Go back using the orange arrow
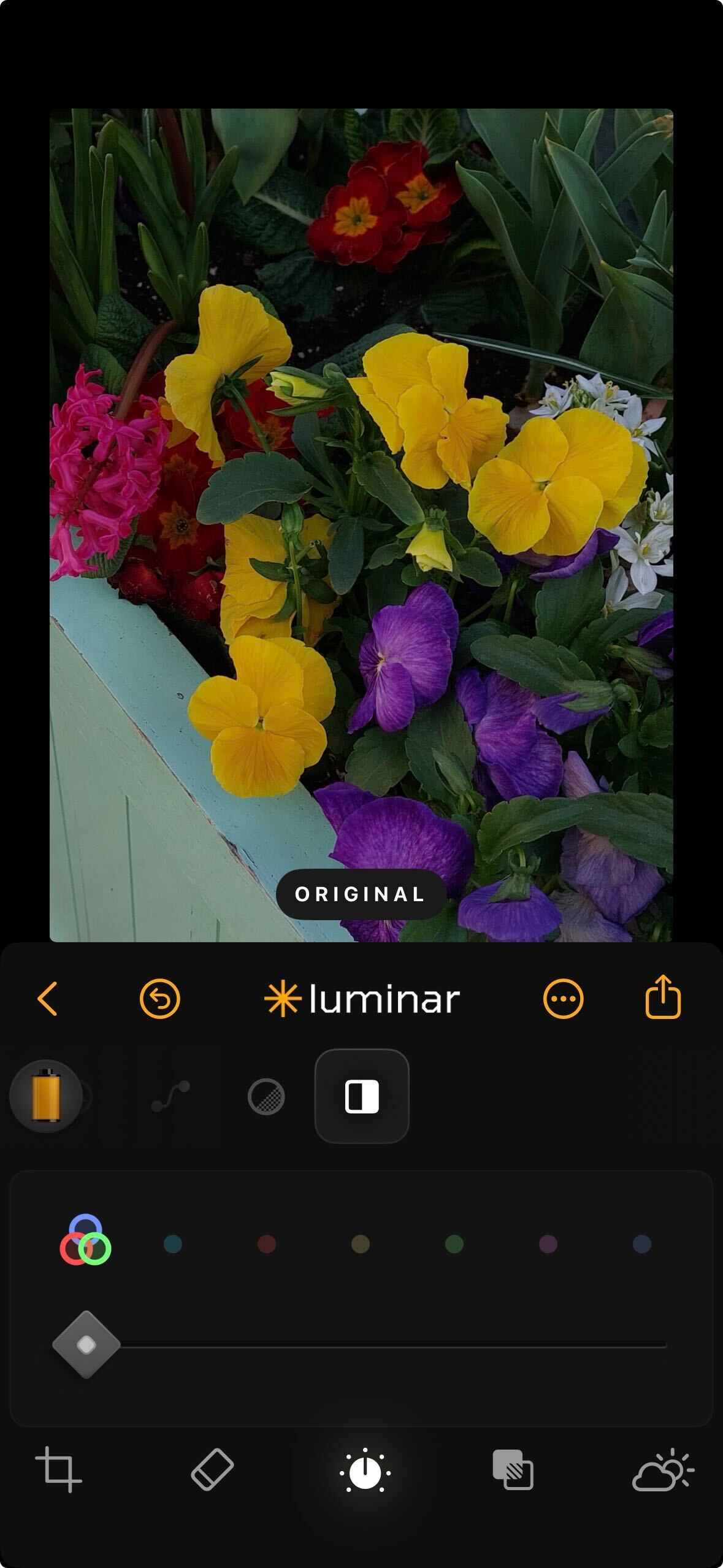723x1568 pixels. [48, 999]
